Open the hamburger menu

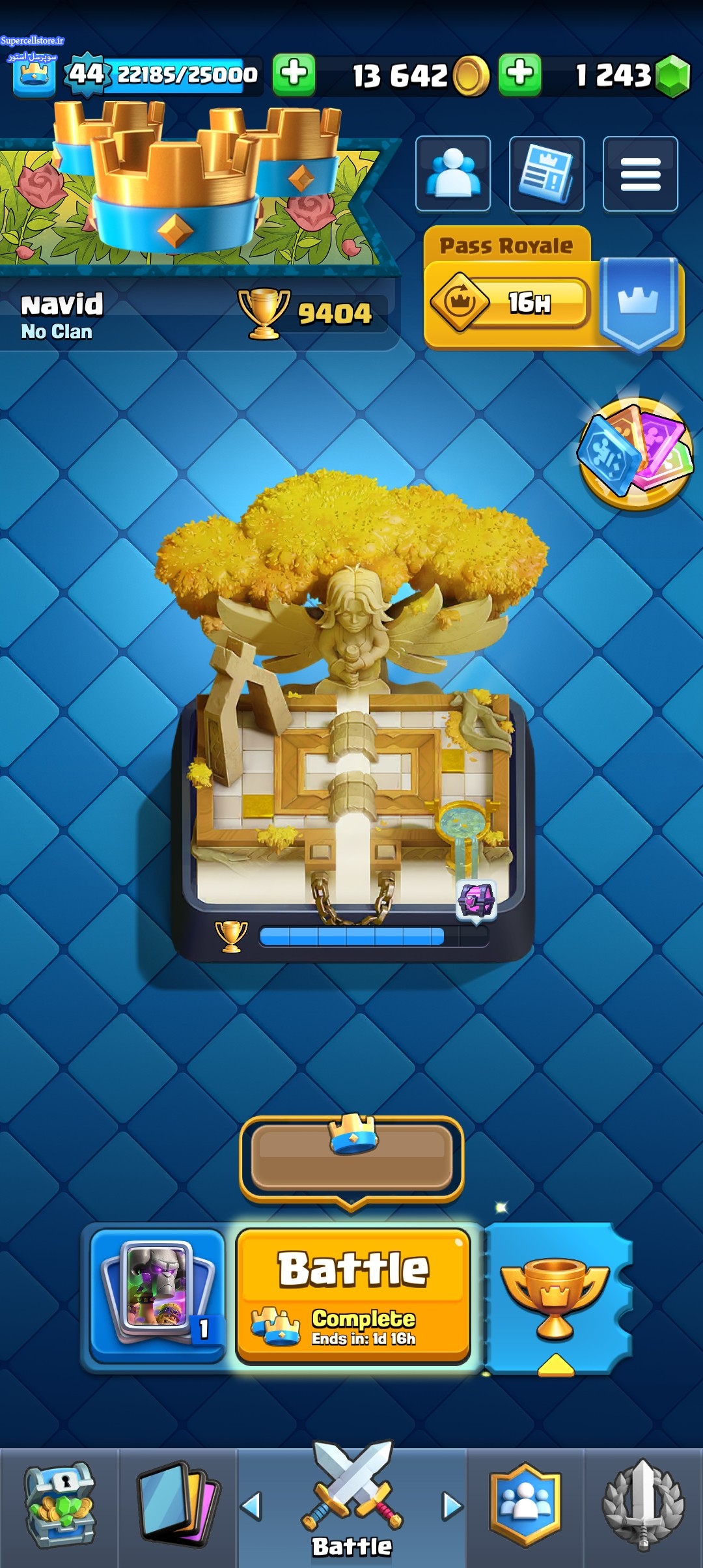pos(641,174)
